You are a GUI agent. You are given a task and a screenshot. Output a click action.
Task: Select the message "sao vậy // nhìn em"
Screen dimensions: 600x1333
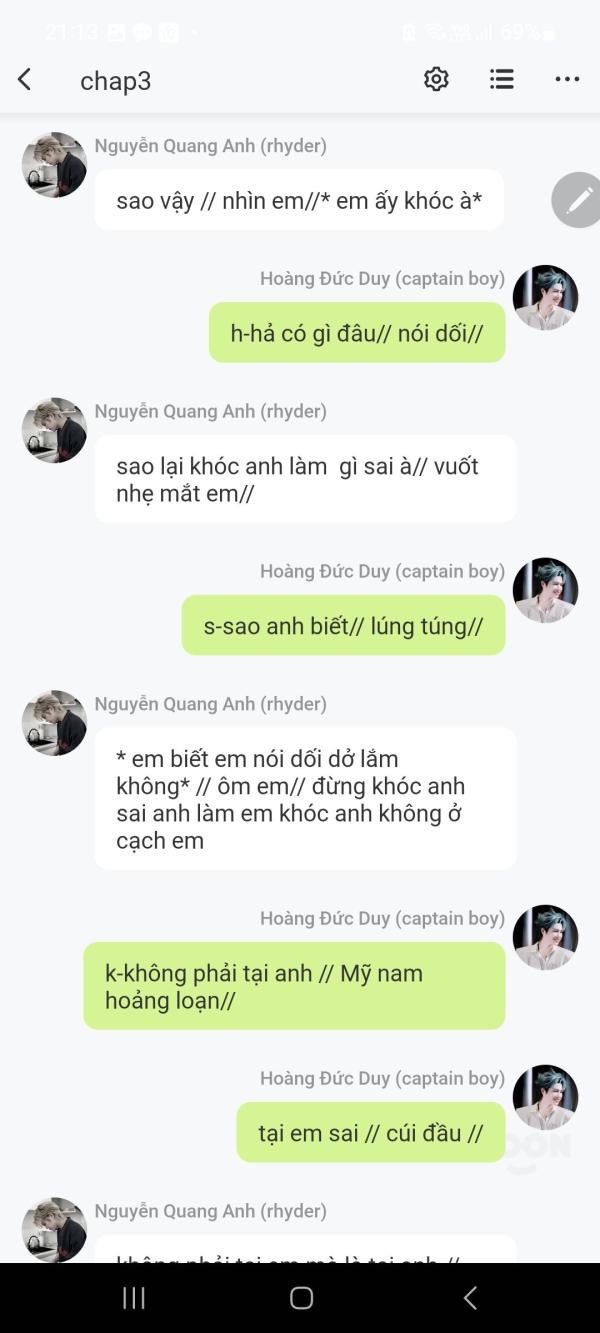click(299, 200)
